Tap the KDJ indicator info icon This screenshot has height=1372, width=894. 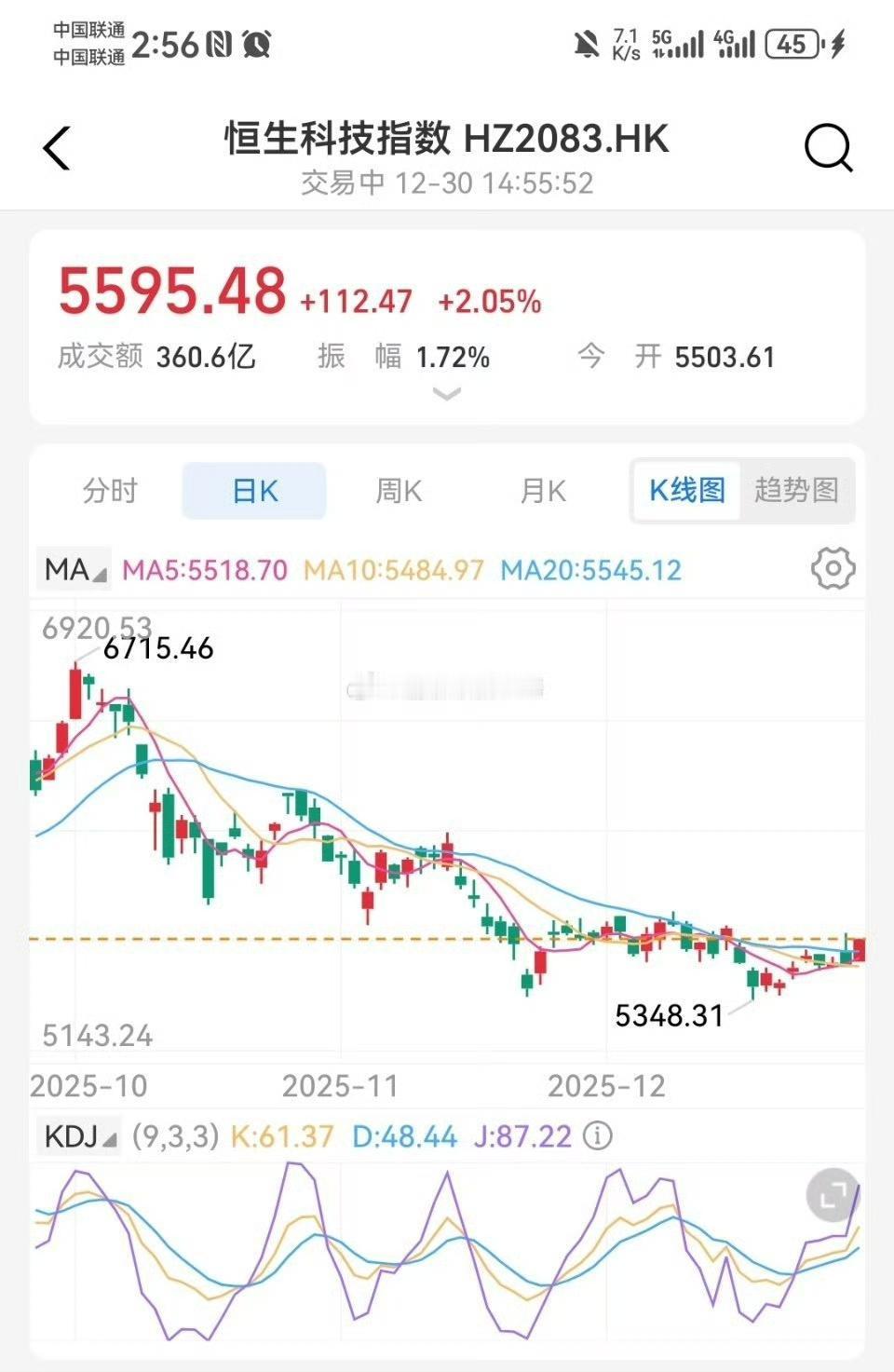(597, 1136)
